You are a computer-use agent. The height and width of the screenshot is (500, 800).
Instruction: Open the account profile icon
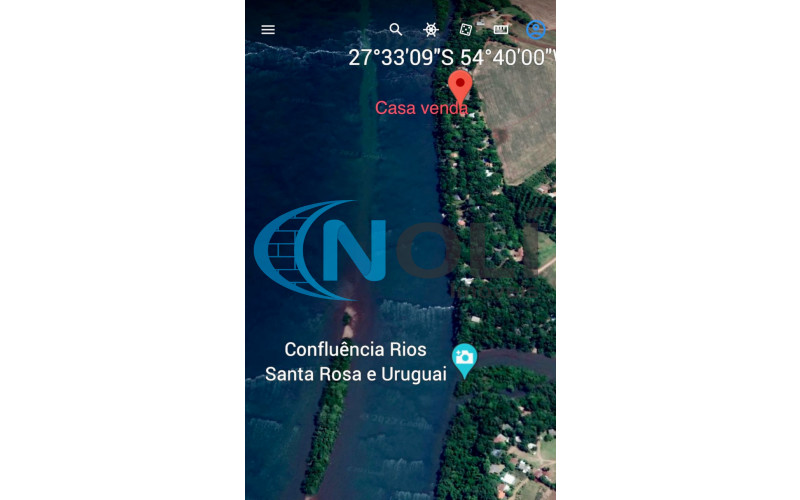click(x=536, y=30)
